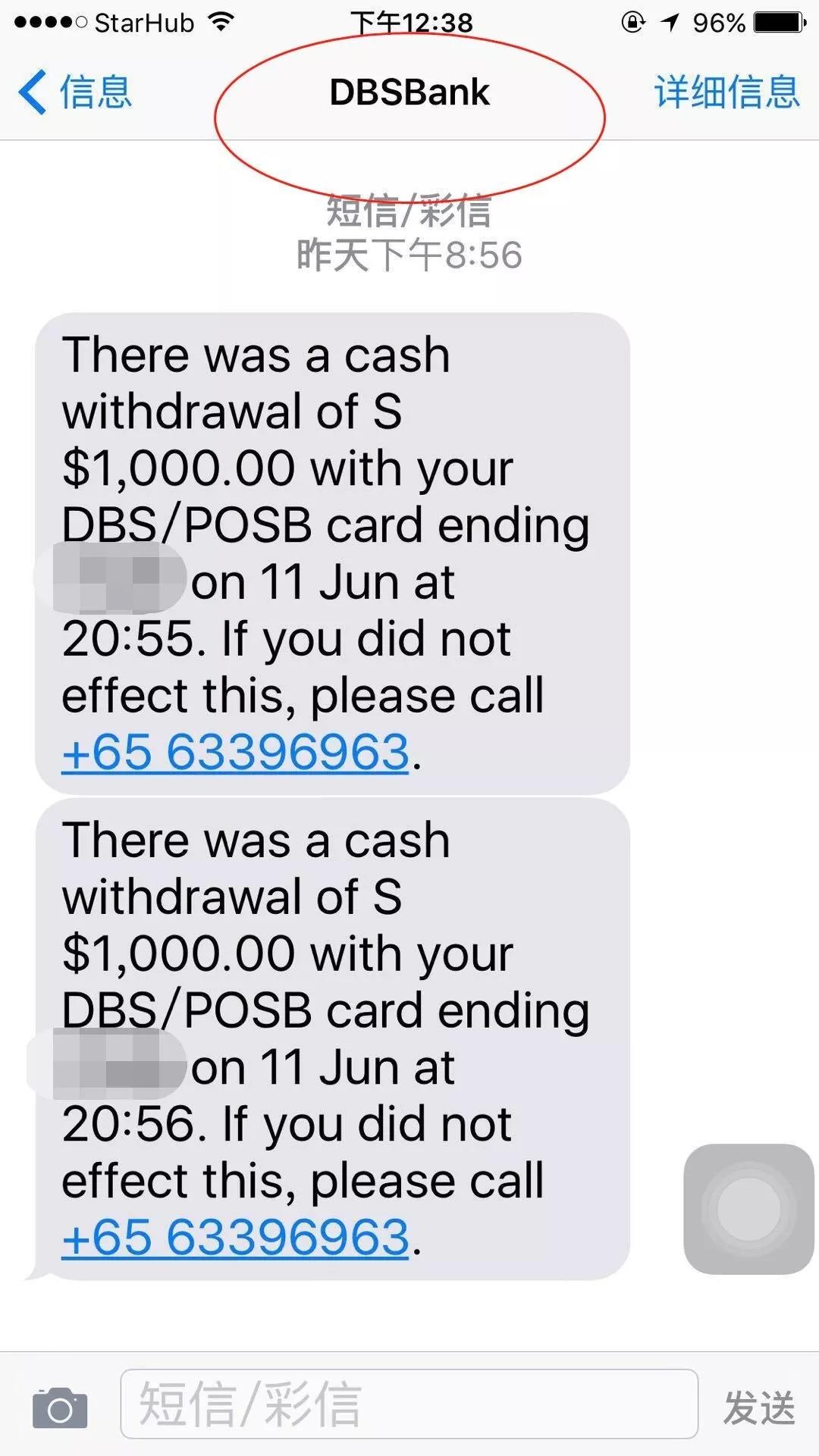The image size is (819, 1456).
Task: Open the AssistiveTouch floating button
Action: tap(748, 1209)
